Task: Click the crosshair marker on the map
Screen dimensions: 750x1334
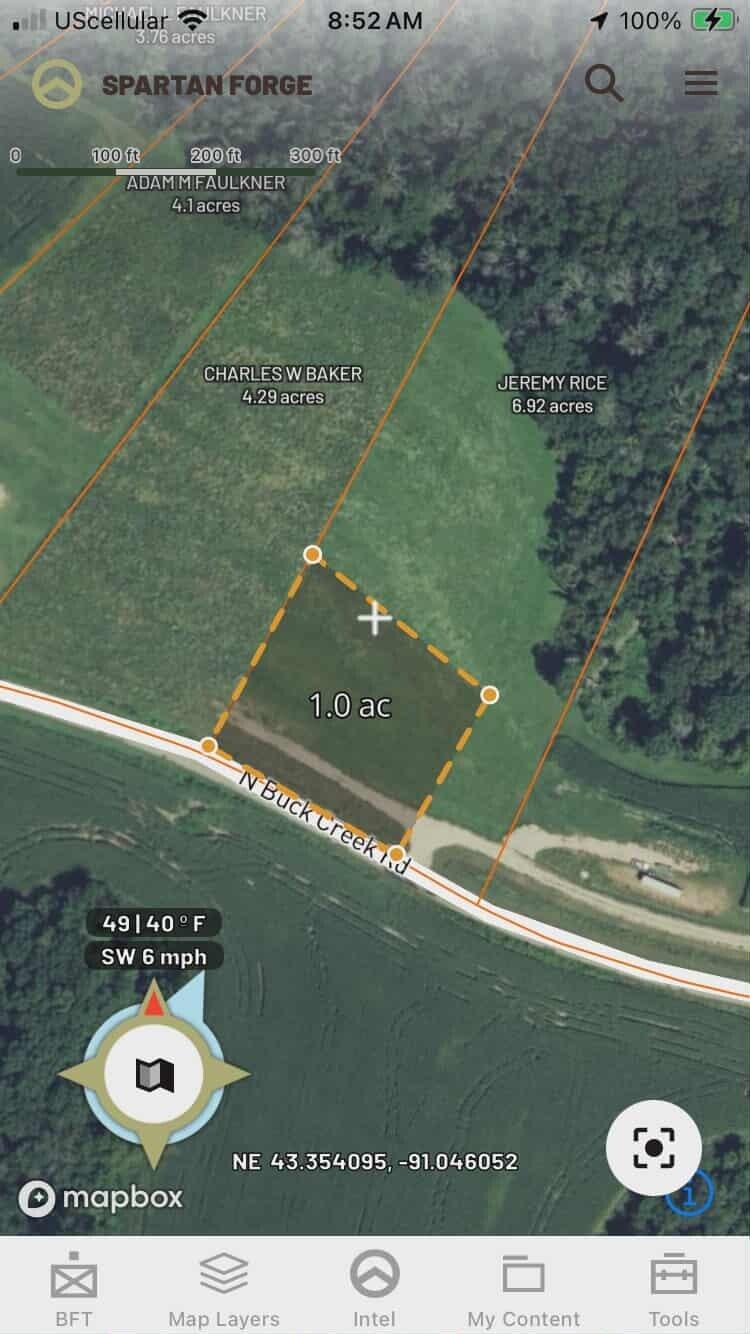Action: (x=376, y=619)
